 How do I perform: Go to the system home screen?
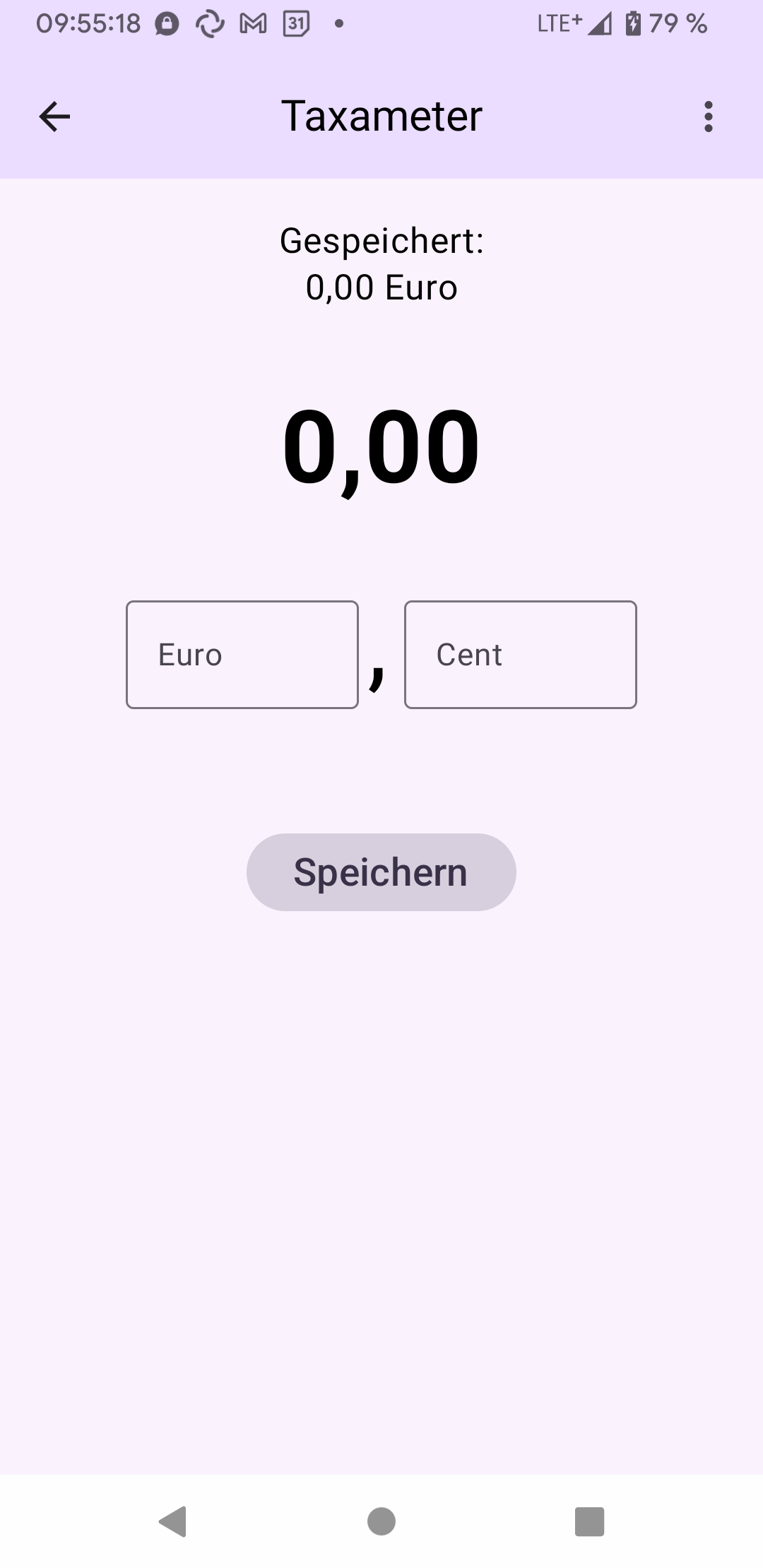tap(381, 1521)
